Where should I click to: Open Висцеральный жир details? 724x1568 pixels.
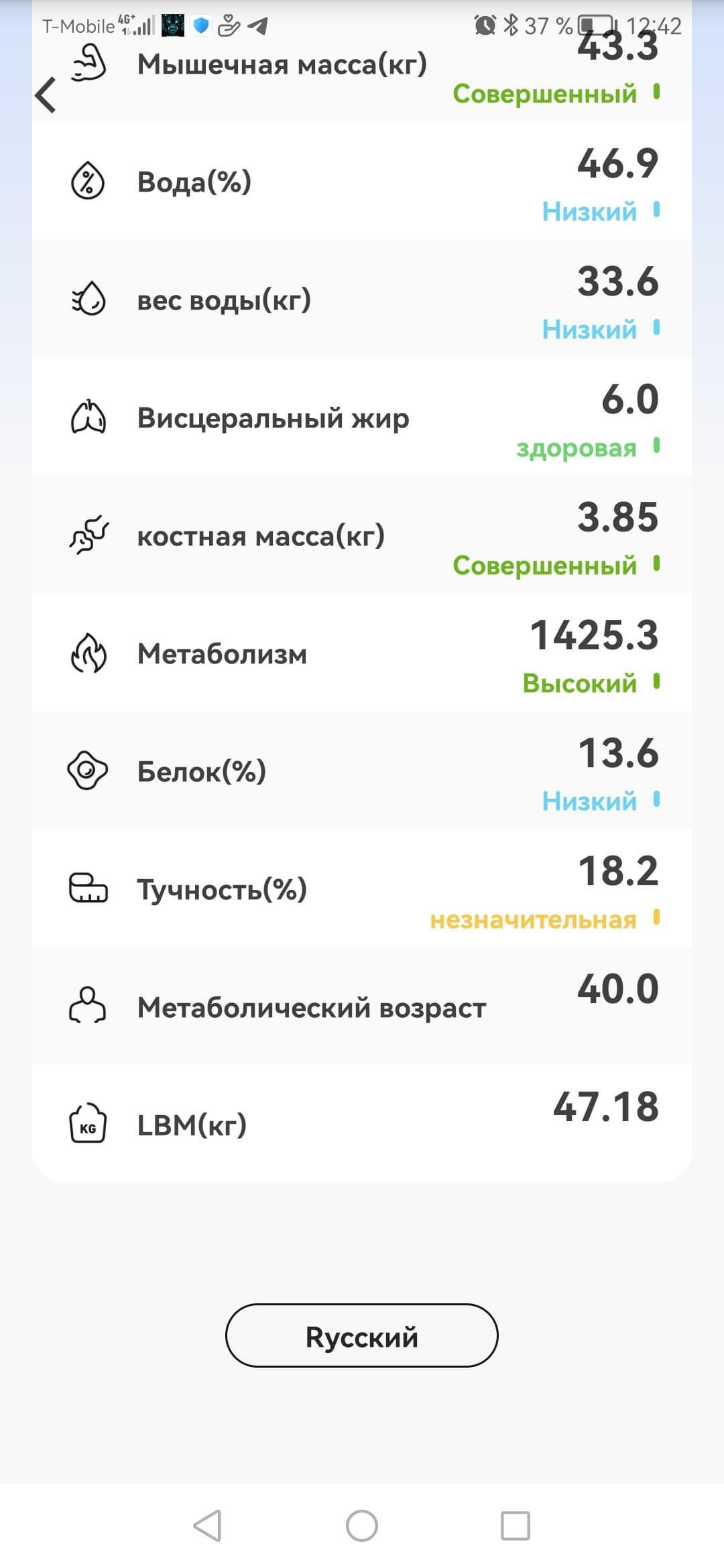pos(362,417)
